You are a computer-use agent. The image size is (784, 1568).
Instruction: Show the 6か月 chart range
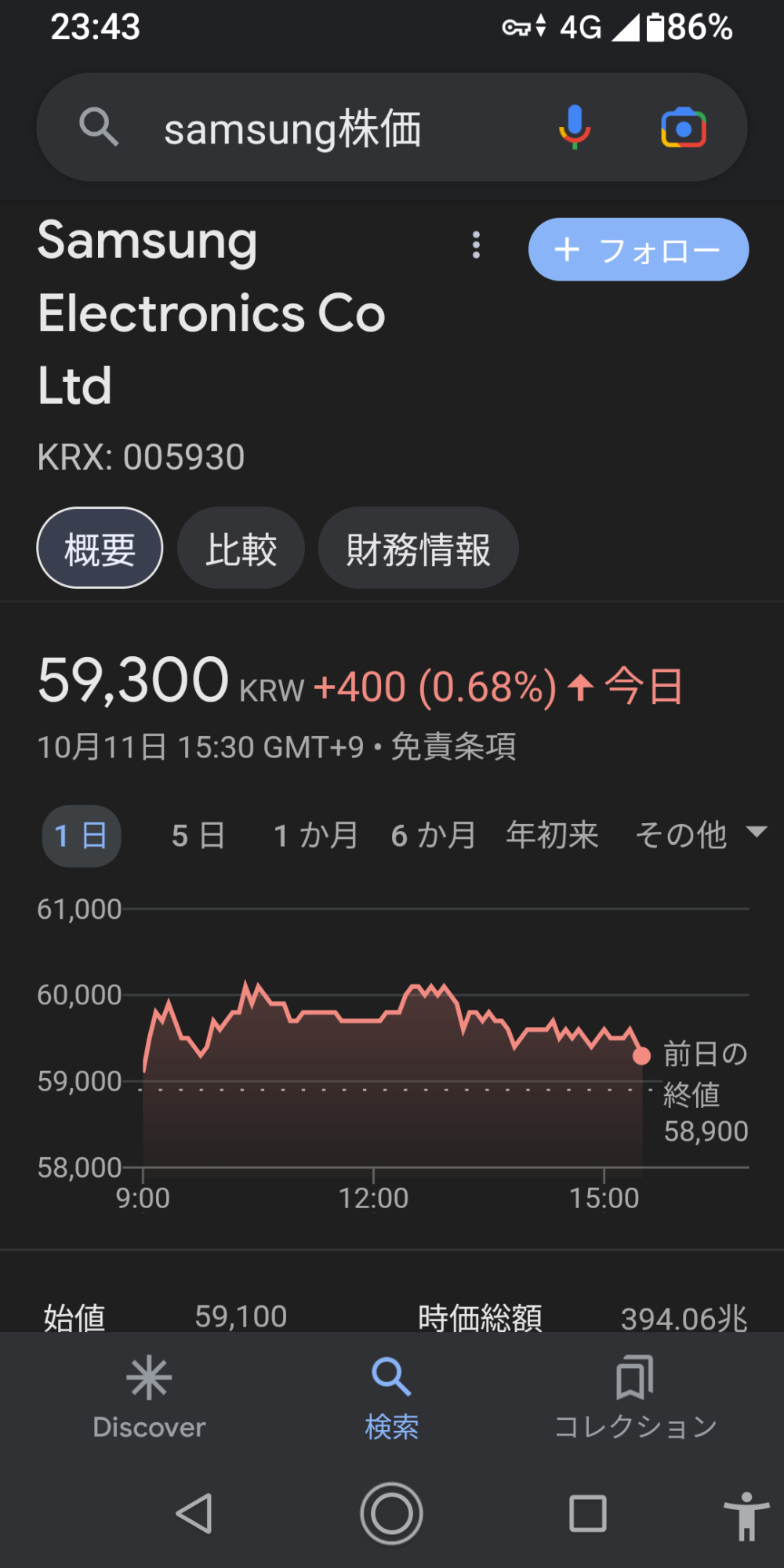(x=434, y=836)
